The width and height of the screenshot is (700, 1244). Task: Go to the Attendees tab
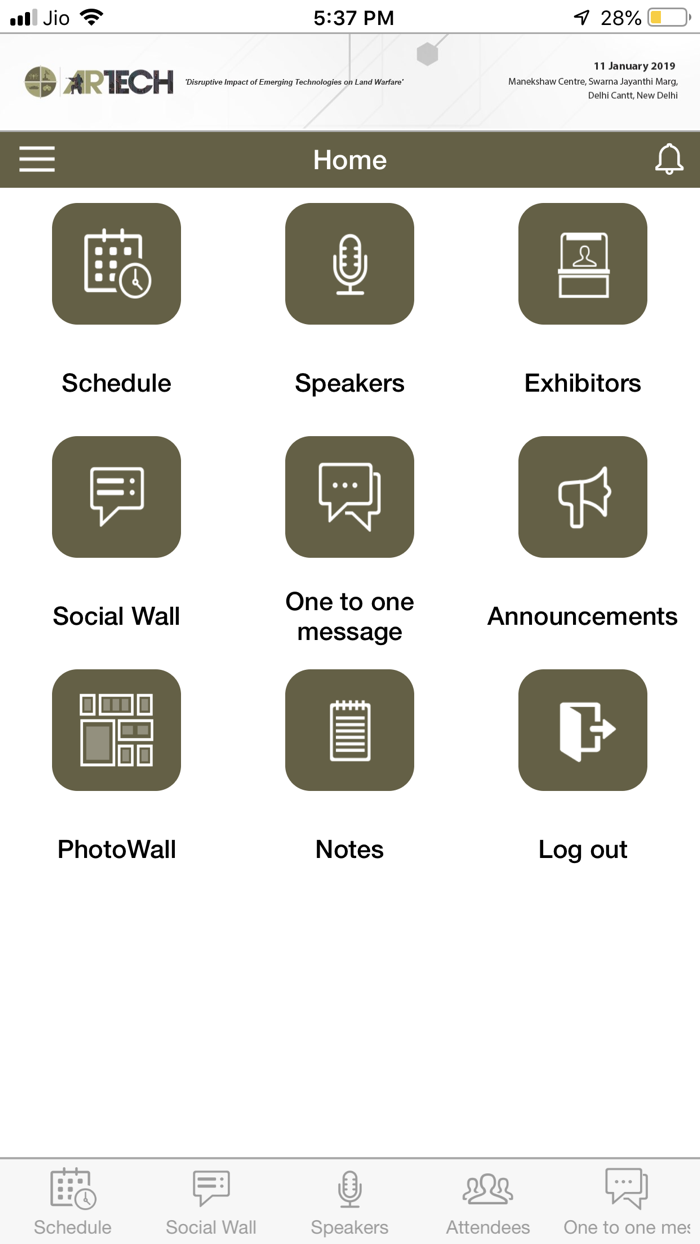click(x=488, y=1201)
